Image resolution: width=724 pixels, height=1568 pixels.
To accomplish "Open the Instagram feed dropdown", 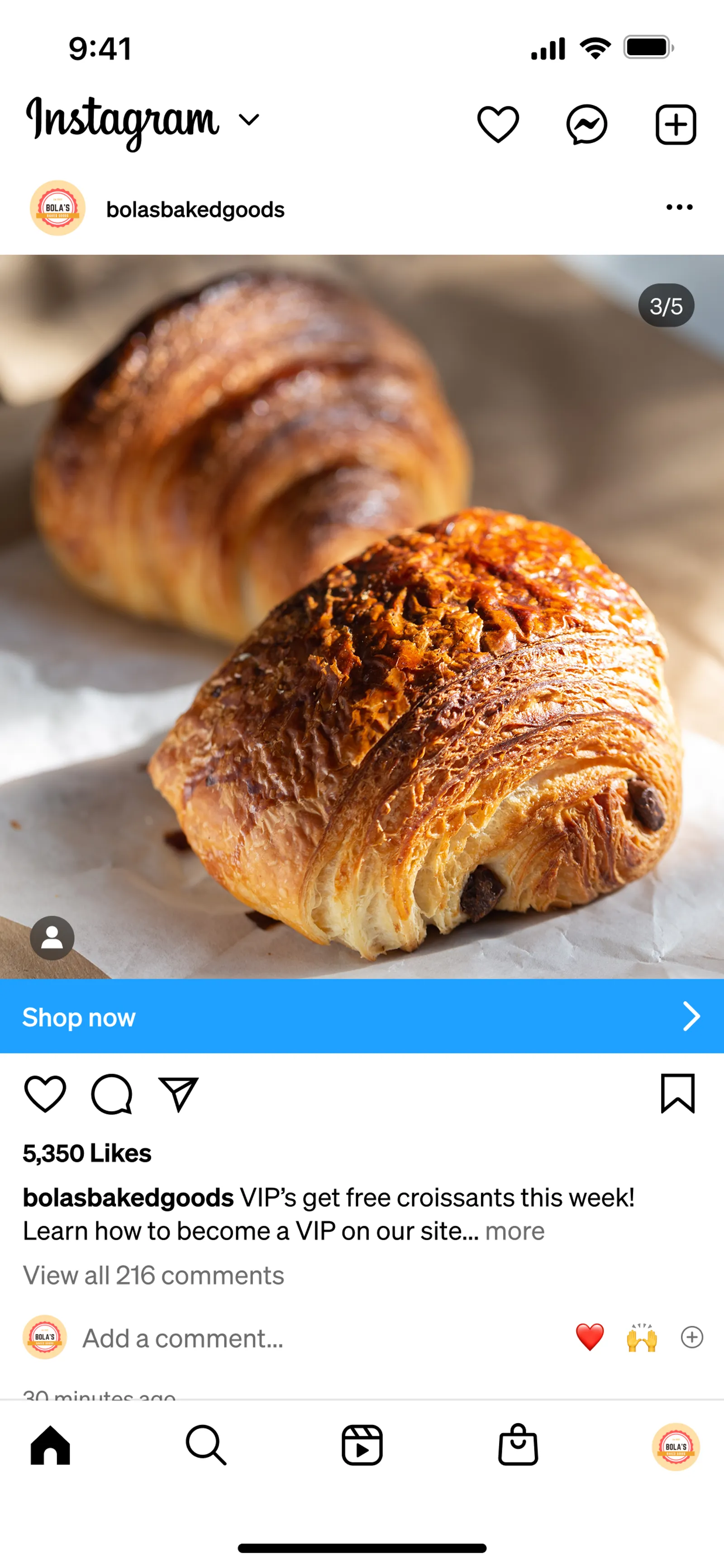I will [248, 120].
